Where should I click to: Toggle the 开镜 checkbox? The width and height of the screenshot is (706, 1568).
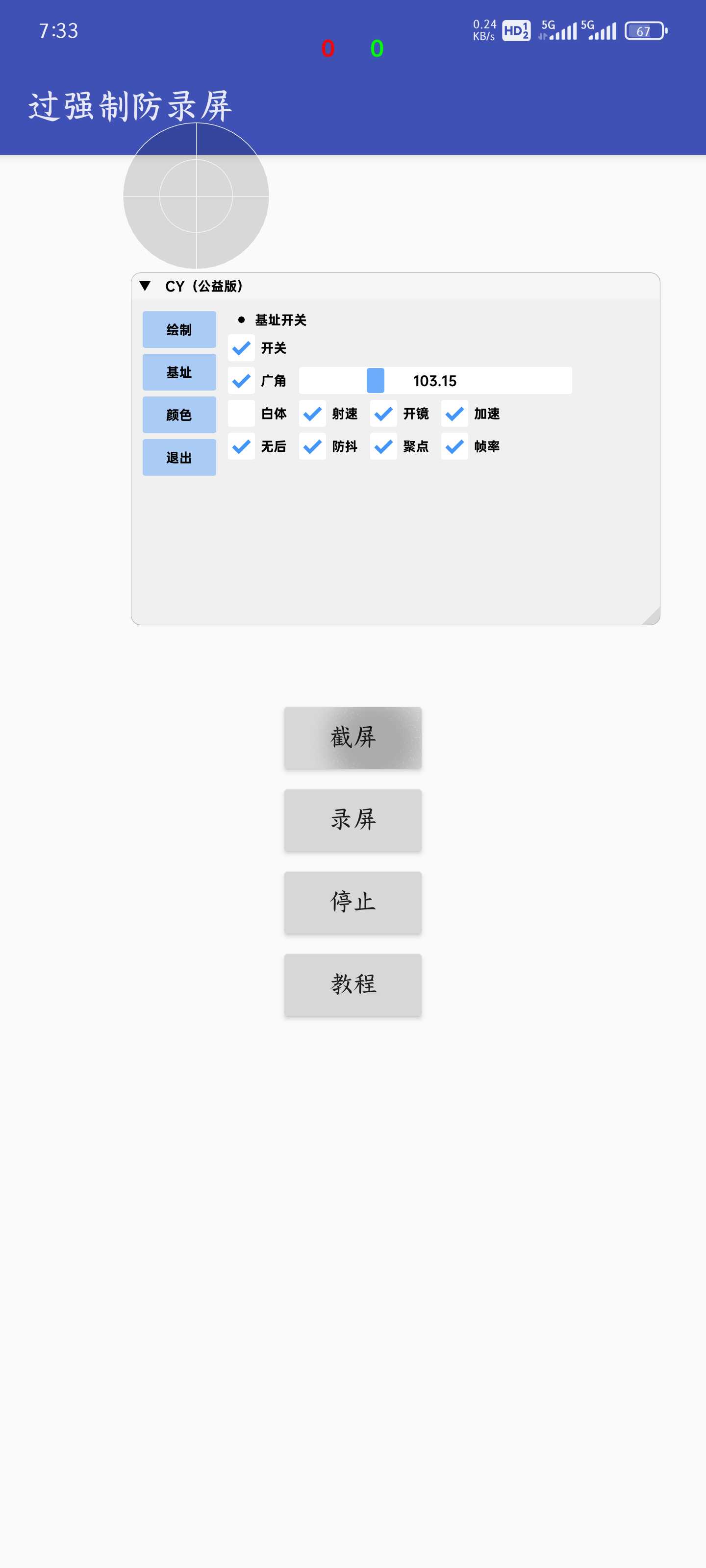tap(384, 413)
